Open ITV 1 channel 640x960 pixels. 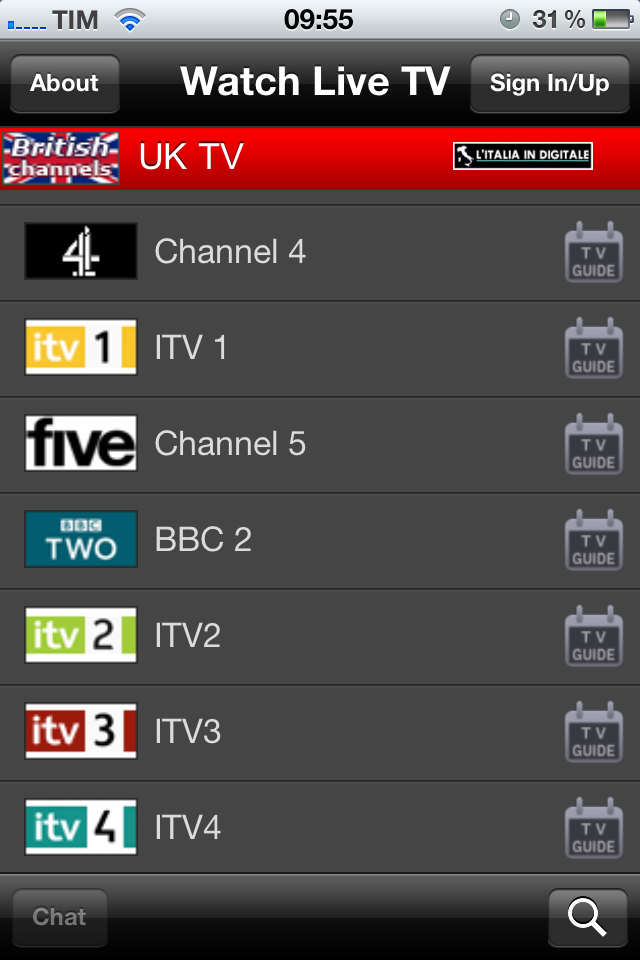click(x=320, y=348)
